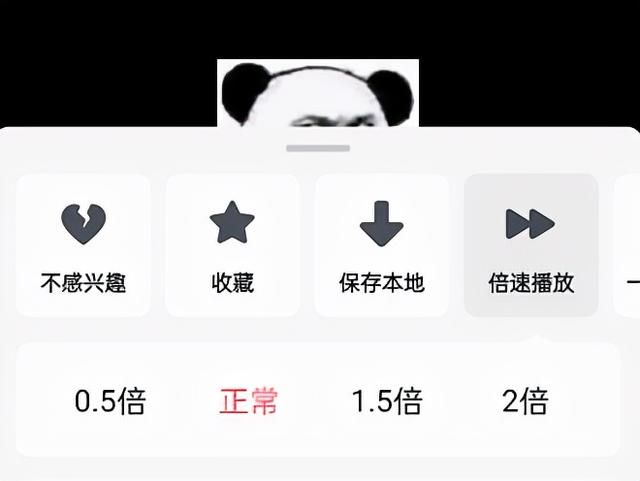Mark video as 不感兴趣
The height and width of the screenshot is (481, 640).
(83, 246)
